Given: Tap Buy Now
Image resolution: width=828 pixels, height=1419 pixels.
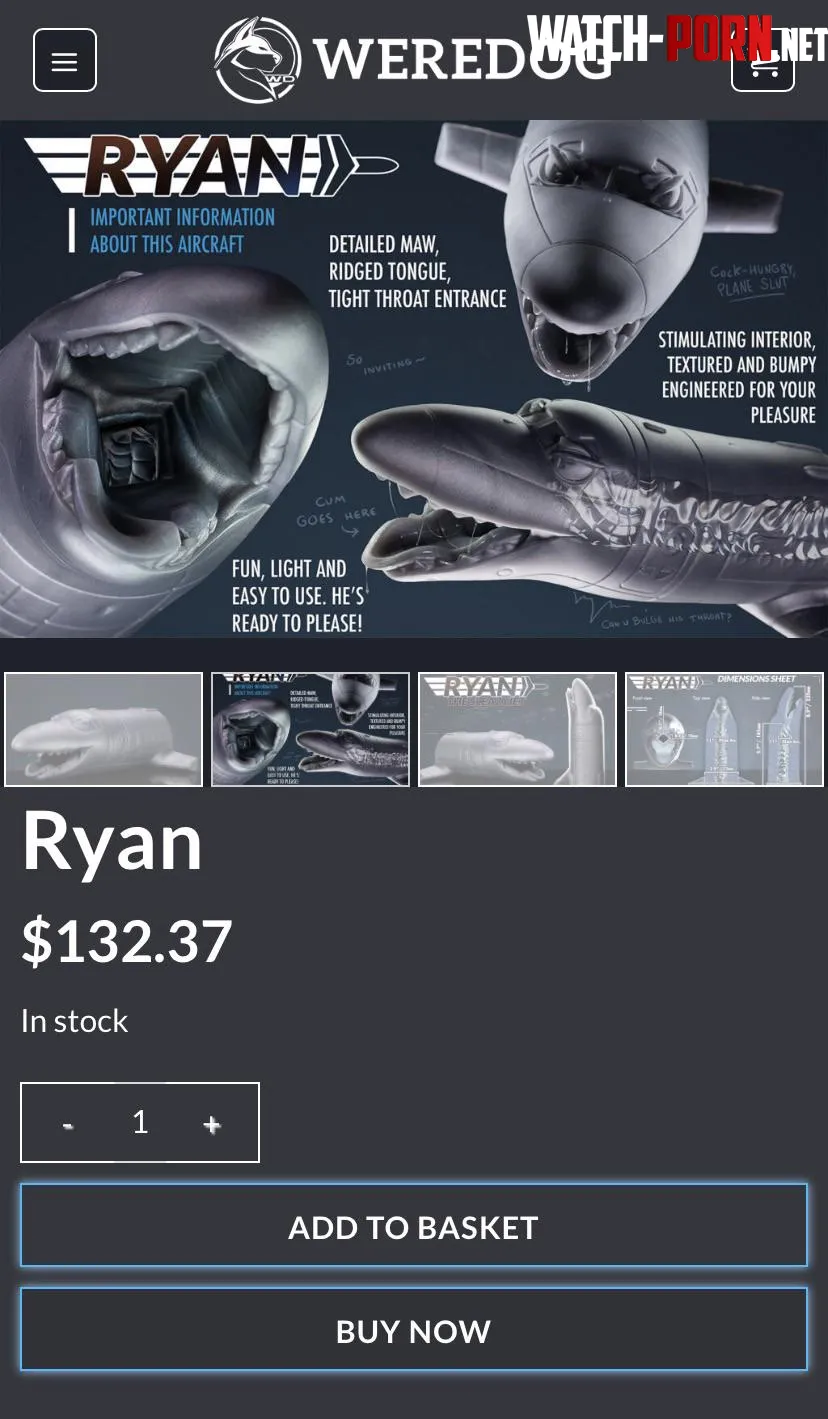Looking at the screenshot, I should [414, 1331].
